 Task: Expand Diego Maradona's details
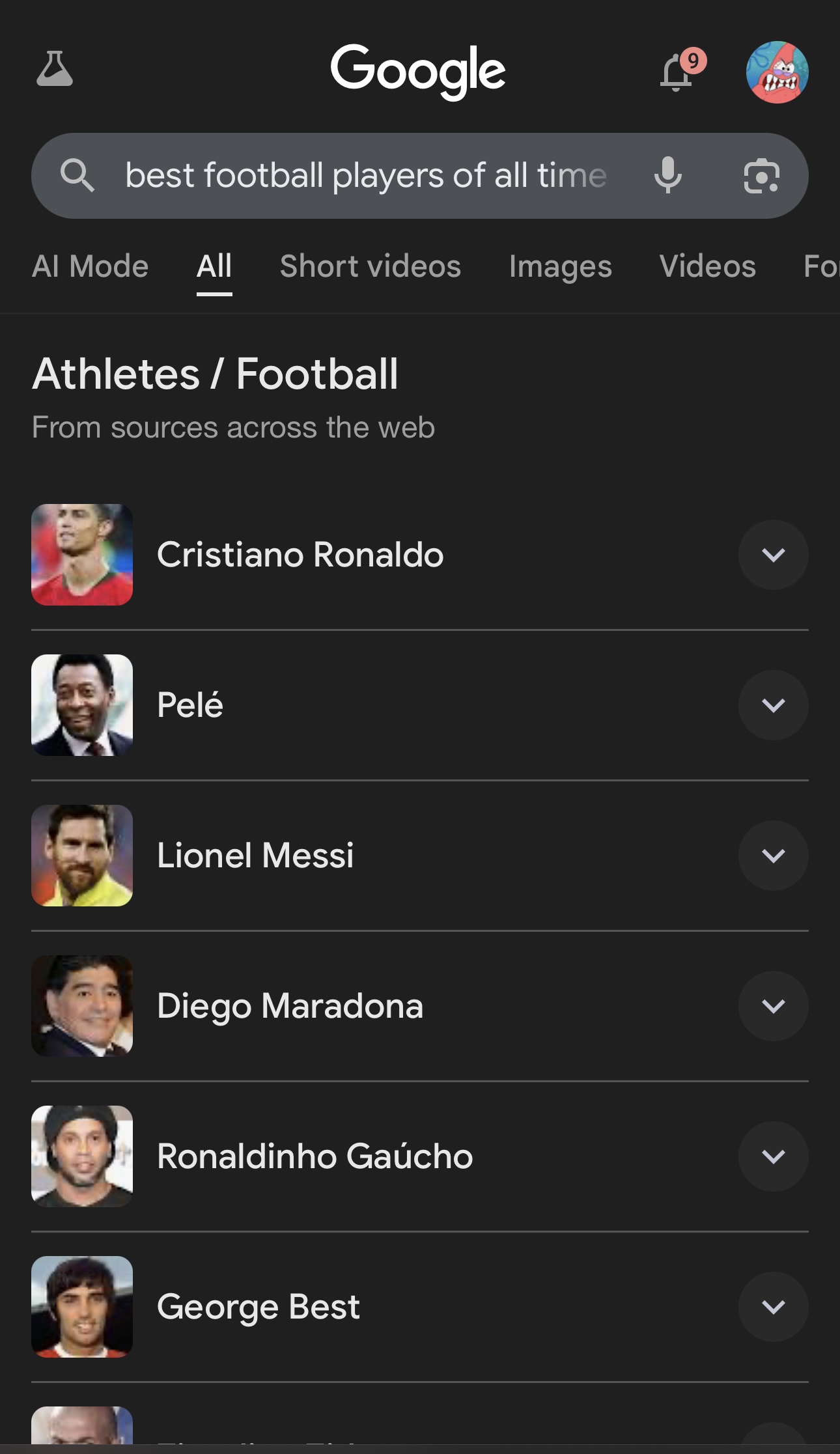point(773,1006)
